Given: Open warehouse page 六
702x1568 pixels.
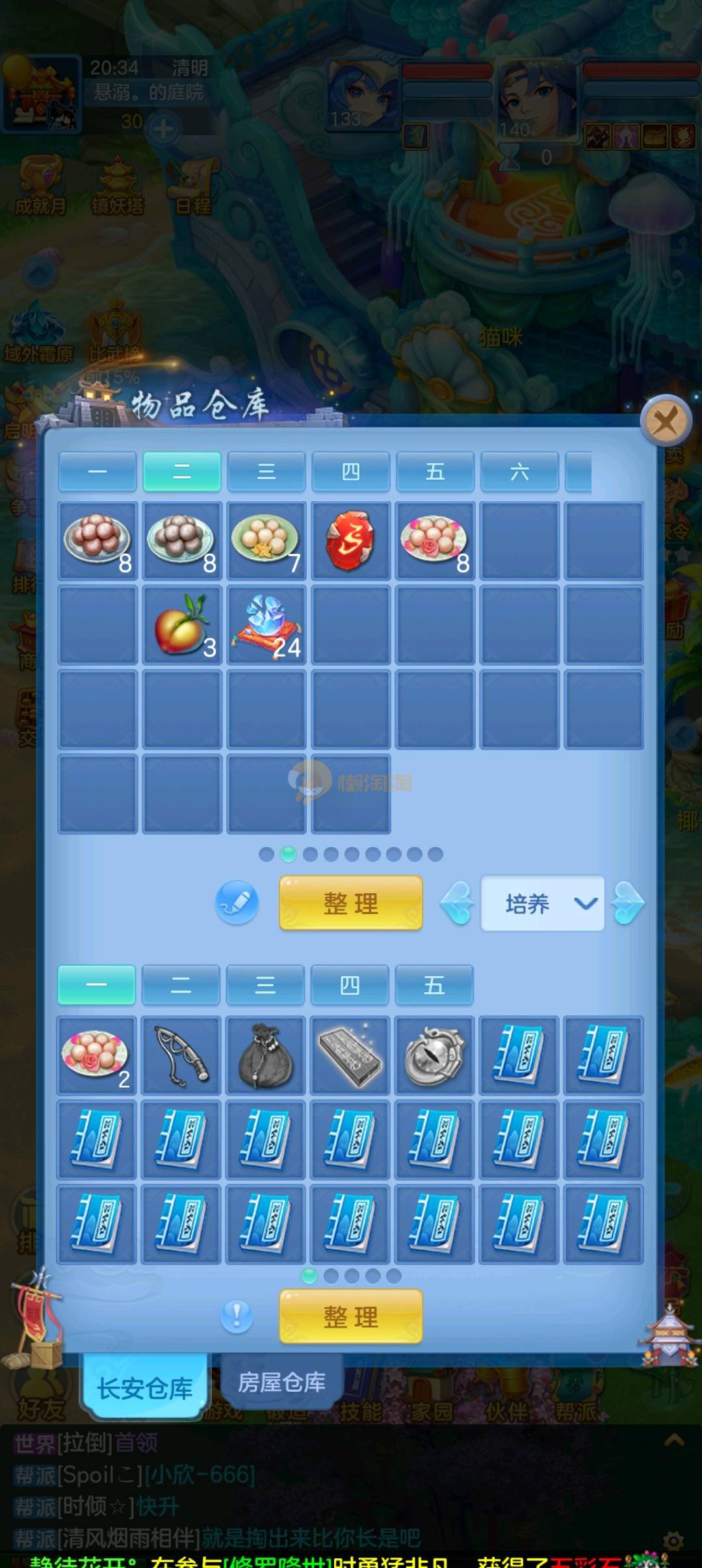Looking at the screenshot, I should tap(519, 471).
